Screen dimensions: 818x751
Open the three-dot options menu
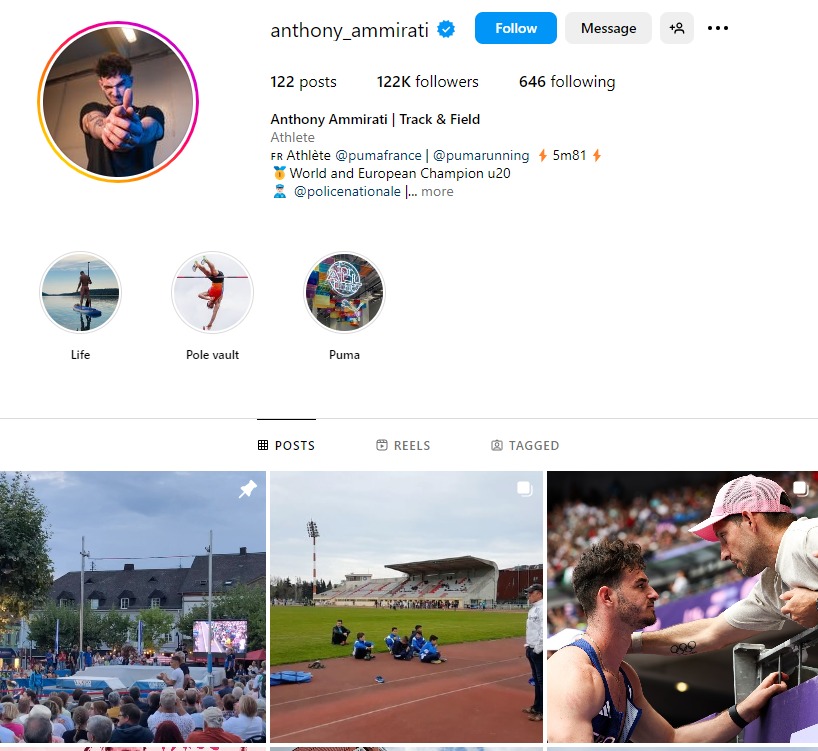tap(718, 28)
